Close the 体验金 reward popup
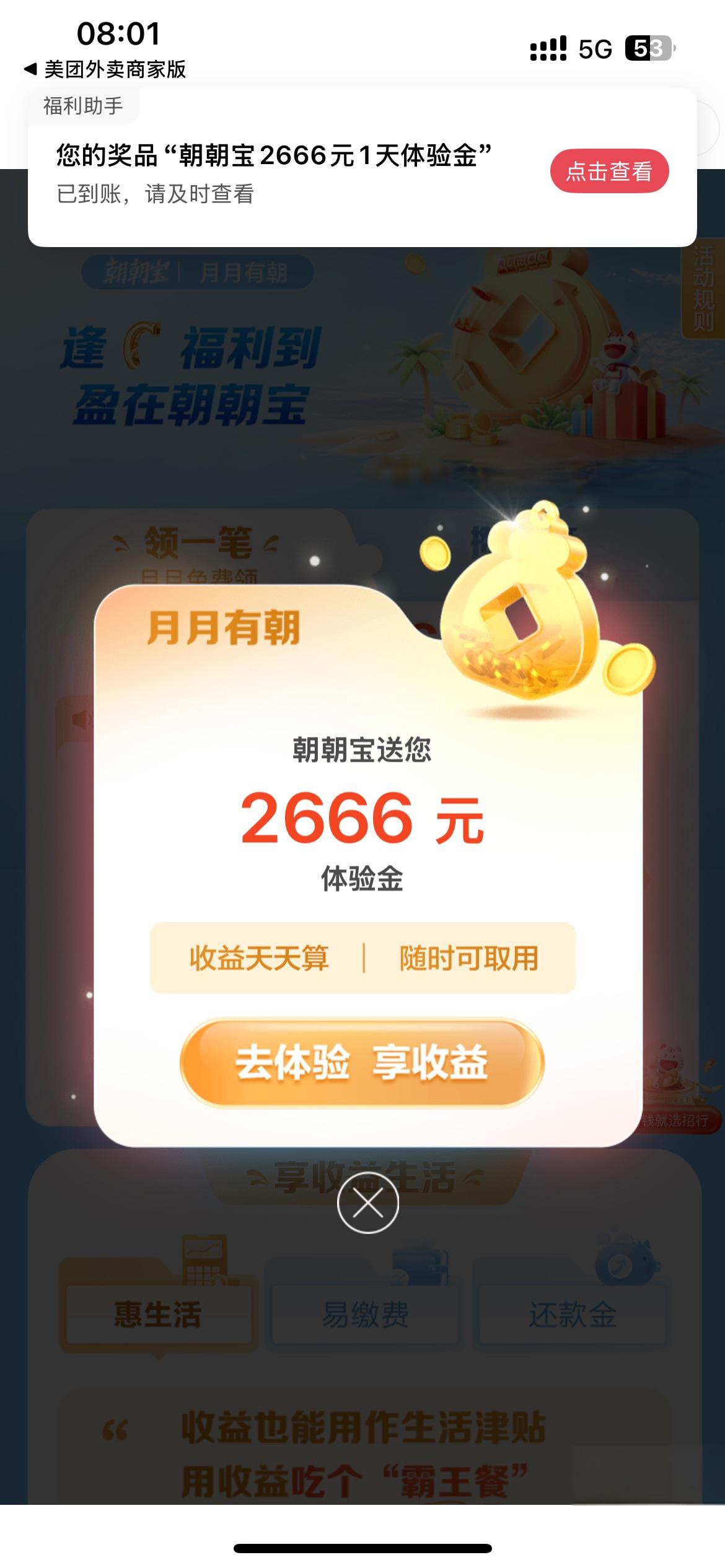This screenshot has width=725, height=1568. [x=367, y=1203]
